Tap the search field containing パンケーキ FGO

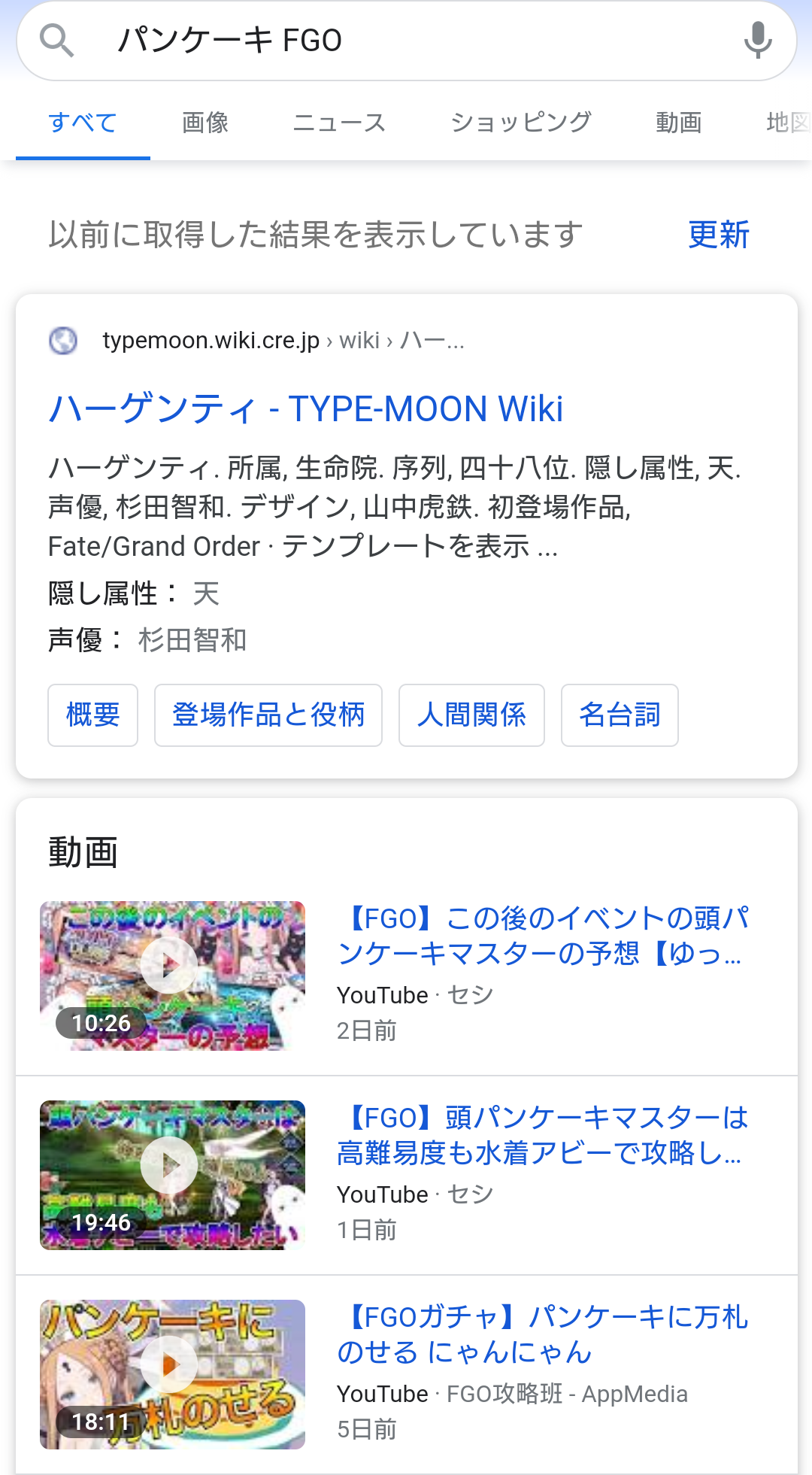point(406,41)
